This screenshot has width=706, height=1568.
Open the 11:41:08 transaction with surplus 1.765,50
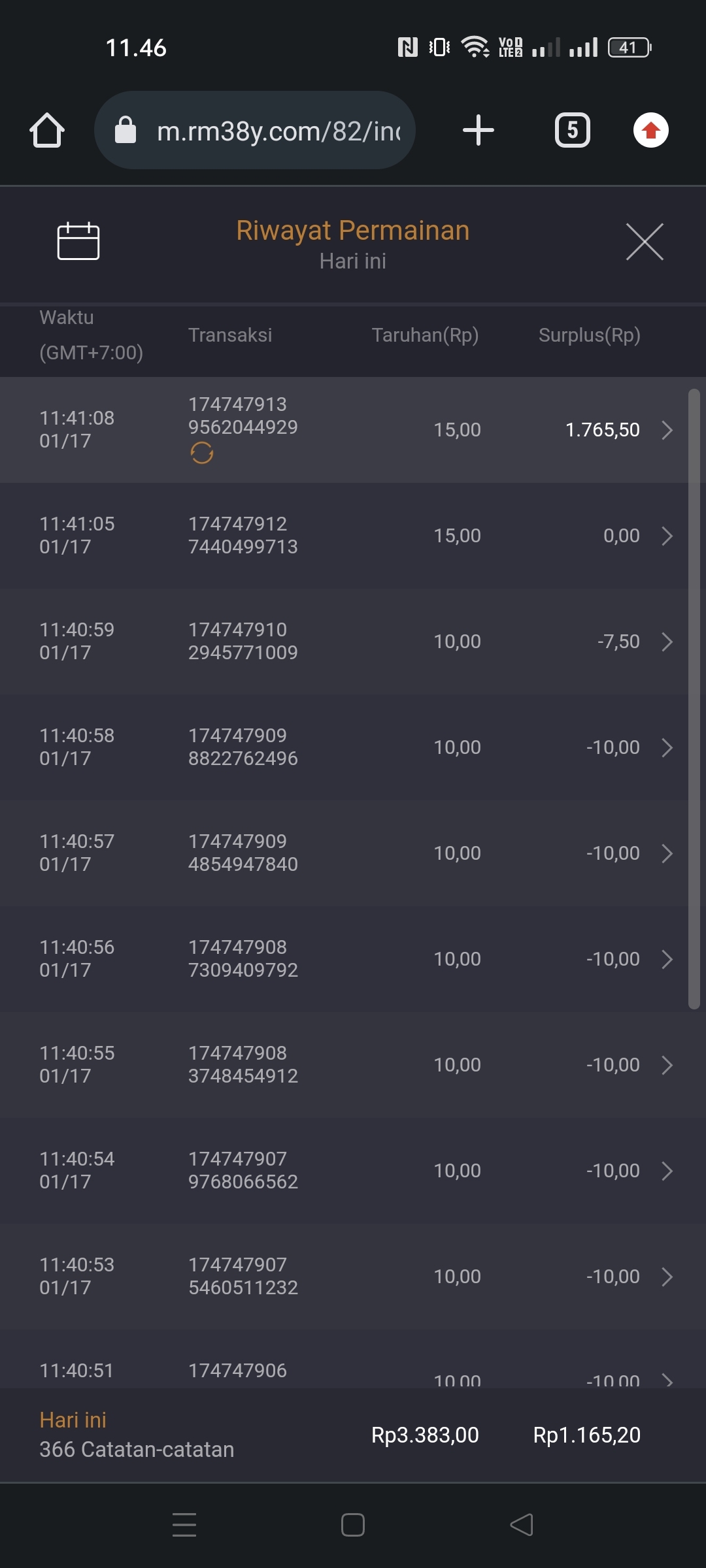[x=353, y=430]
